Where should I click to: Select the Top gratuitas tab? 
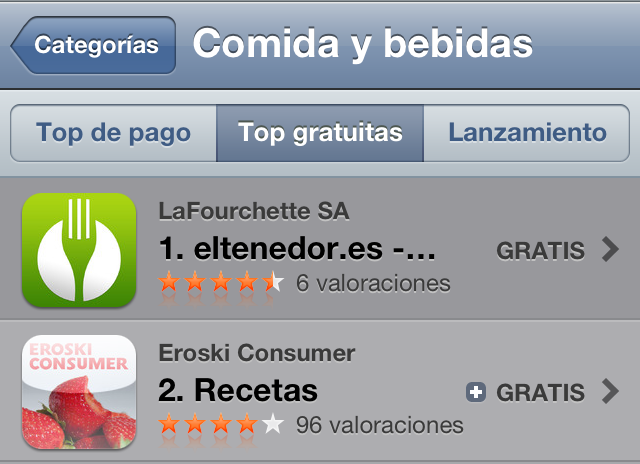coord(320,133)
